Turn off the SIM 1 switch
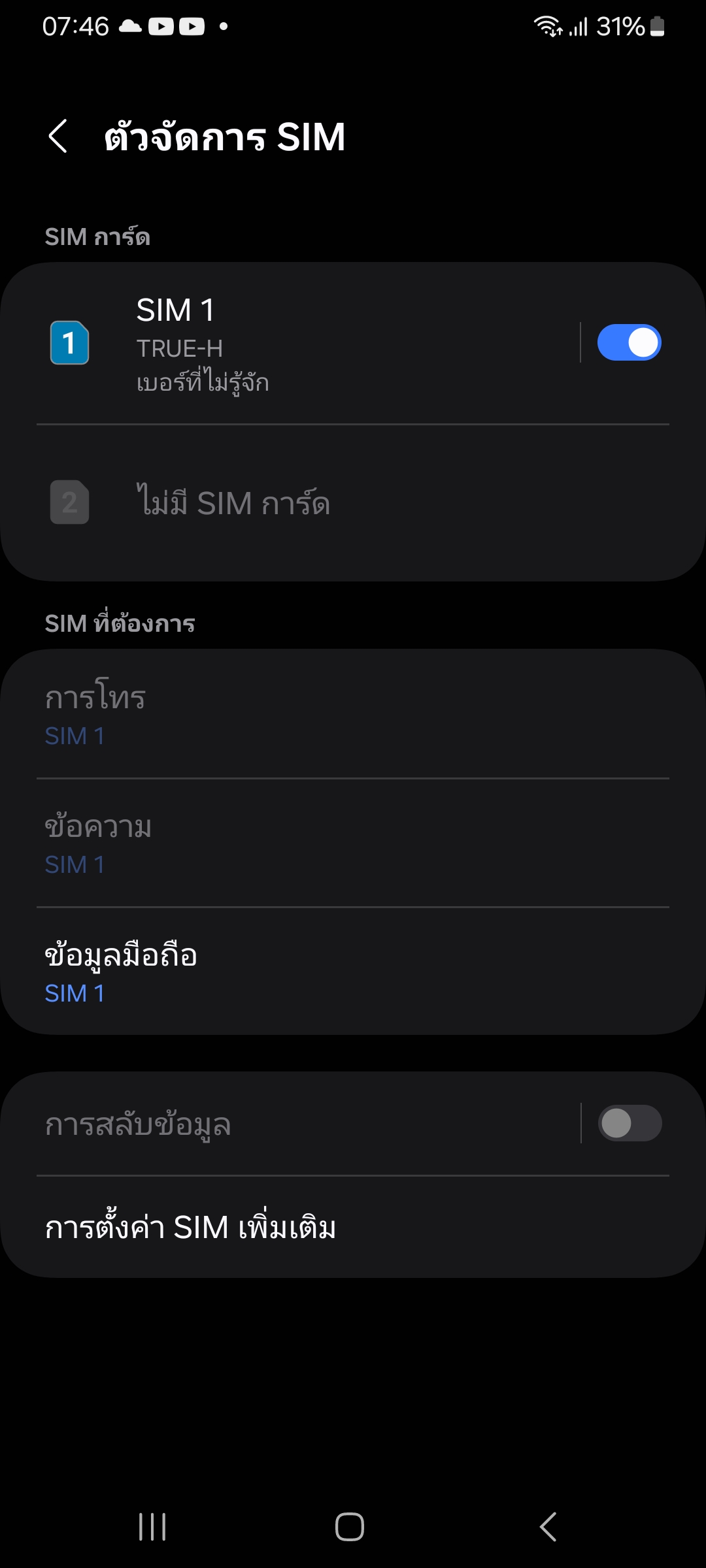This screenshot has width=706, height=1568. pyautogui.click(x=629, y=343)
